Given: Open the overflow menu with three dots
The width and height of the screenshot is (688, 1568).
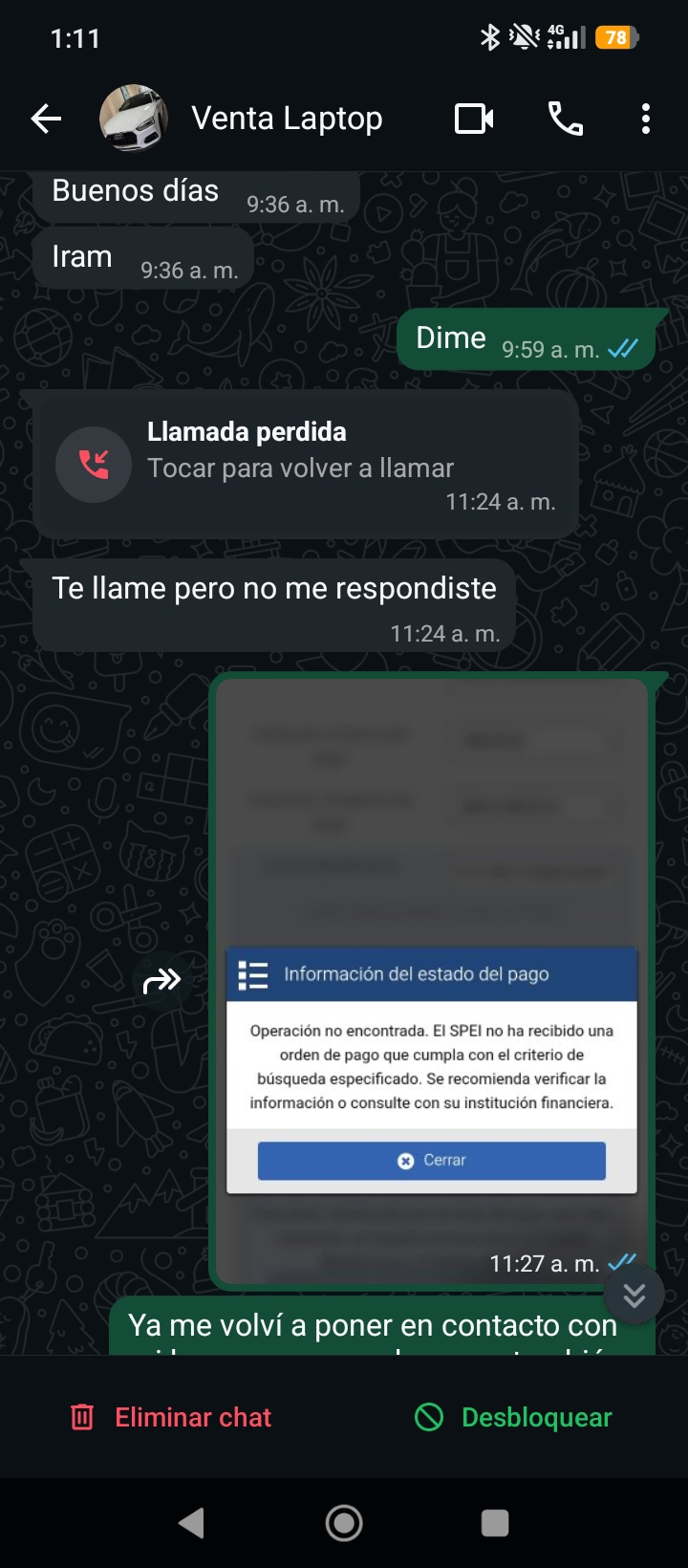Looking at the screenshot, I should [x=646, y=119].
